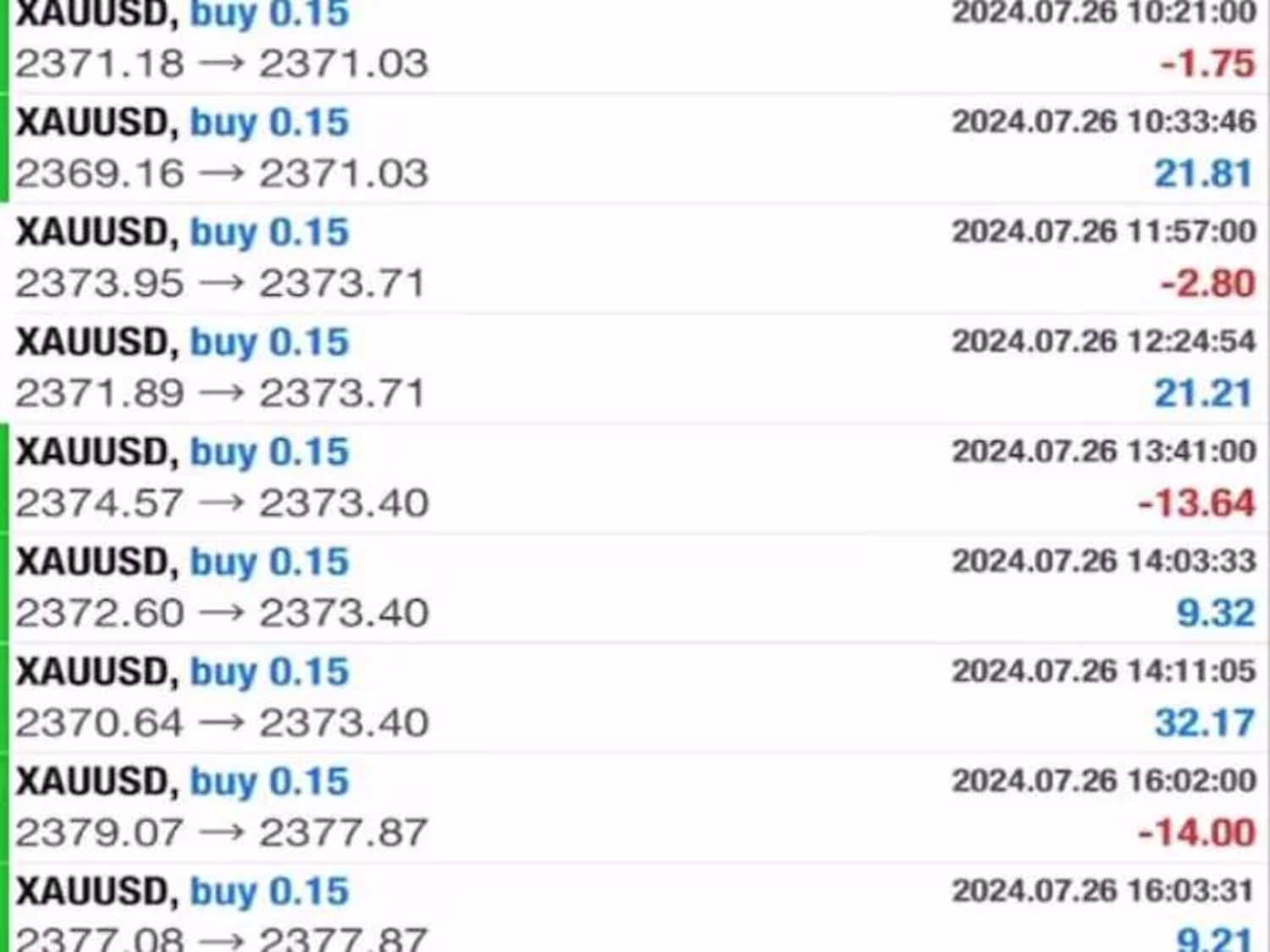This screenshot has width=1270, height=952.
Task: Open the 14:03:33 trade showing 9.32
Action: [635, 588]
